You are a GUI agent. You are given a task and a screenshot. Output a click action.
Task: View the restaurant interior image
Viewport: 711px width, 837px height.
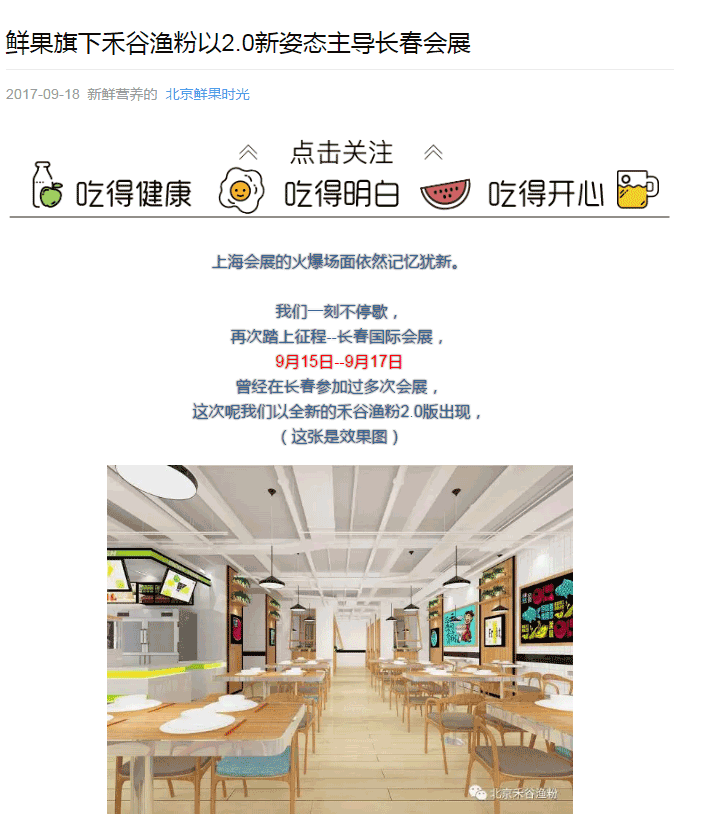click(340, 638)
